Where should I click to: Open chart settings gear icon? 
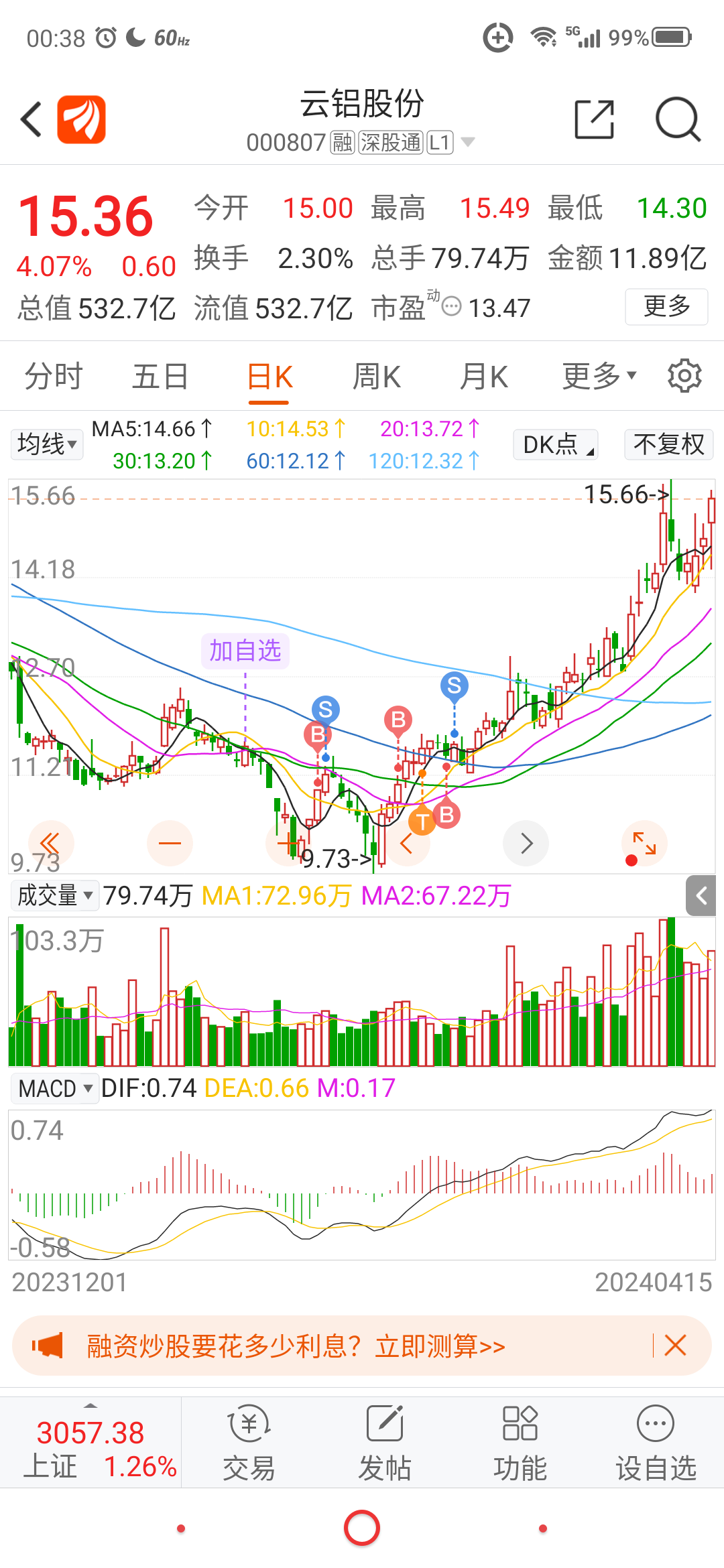tap(684, 375)
